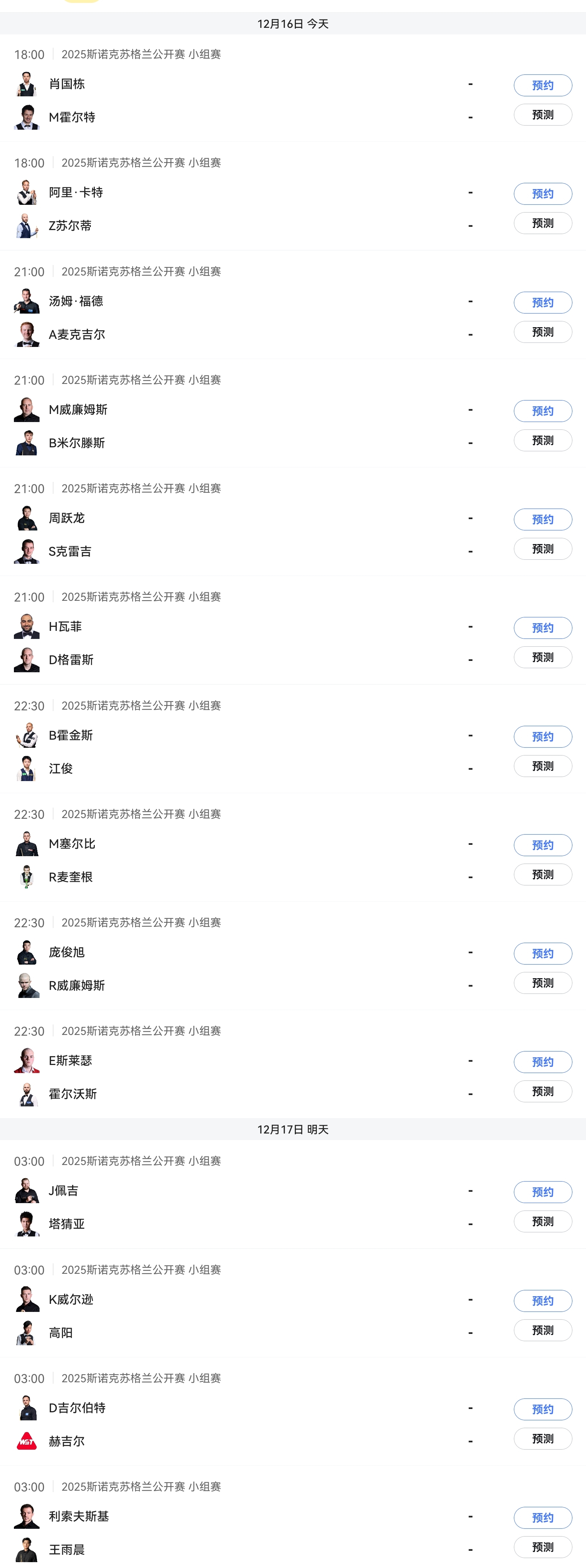Open the K威尔逊 vs 高阳 match details
This screenshot has height=1568, width=586.
coord(244,1316)
